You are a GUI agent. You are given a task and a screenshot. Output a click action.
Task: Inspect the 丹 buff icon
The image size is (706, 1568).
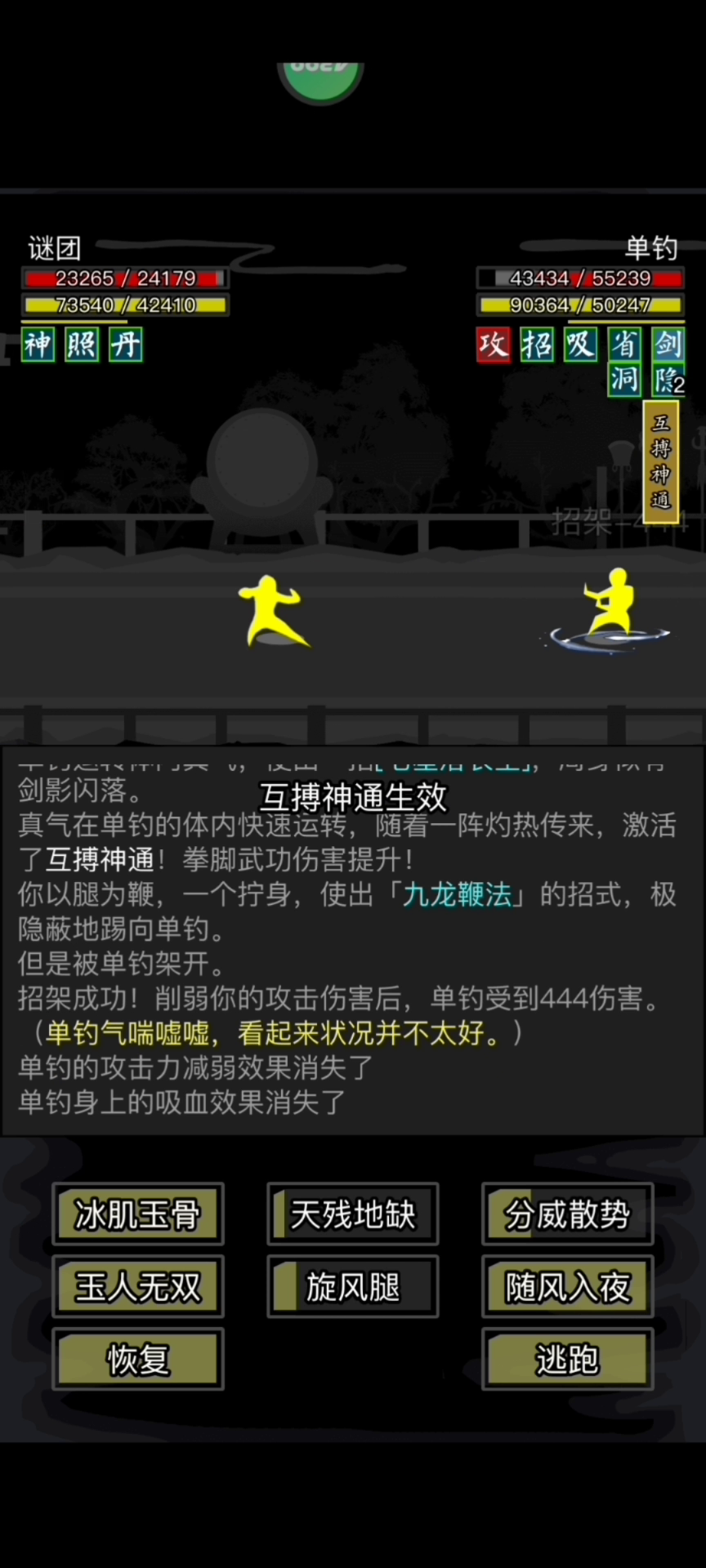[x=126, y=345]
